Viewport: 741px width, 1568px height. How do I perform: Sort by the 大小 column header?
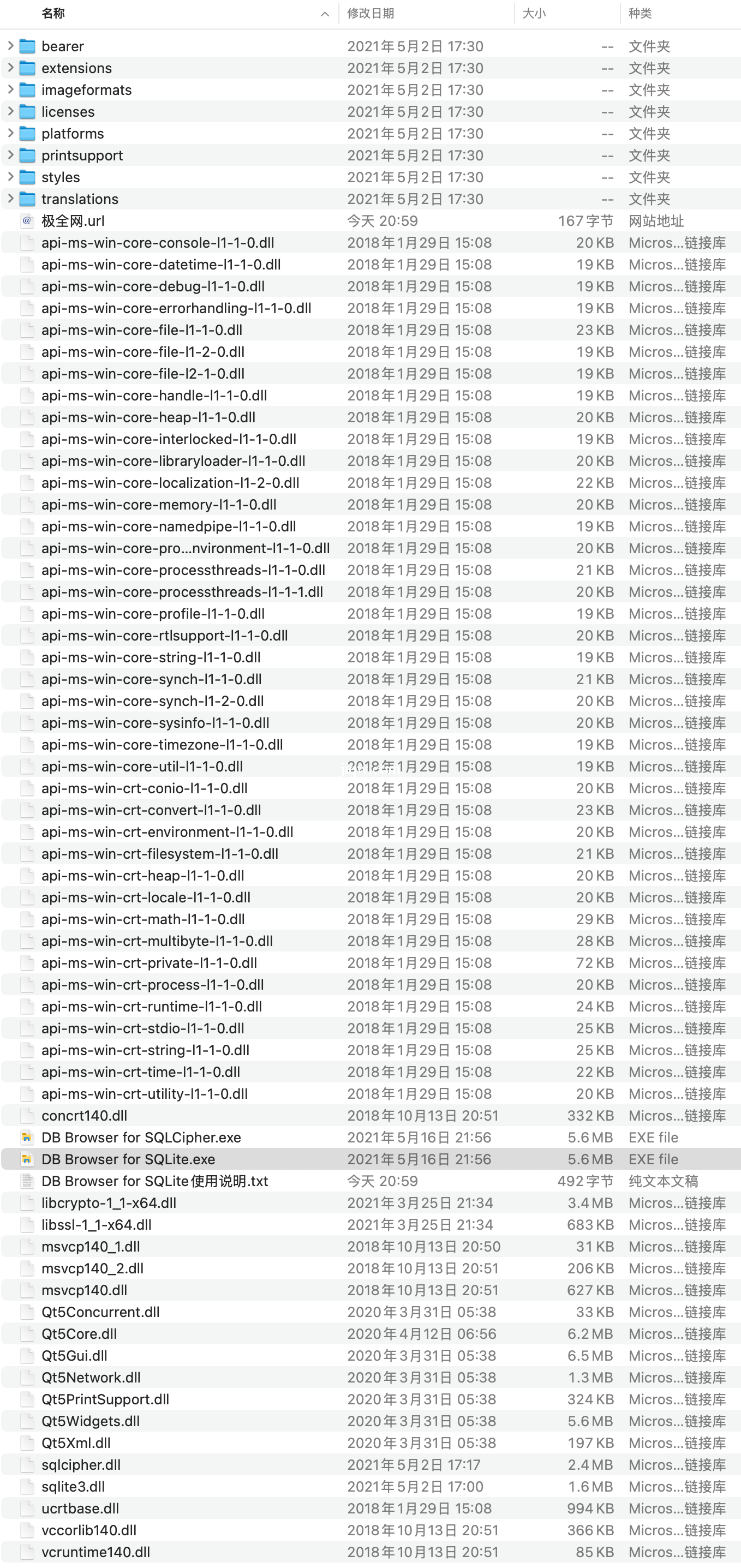coord(534,14)
